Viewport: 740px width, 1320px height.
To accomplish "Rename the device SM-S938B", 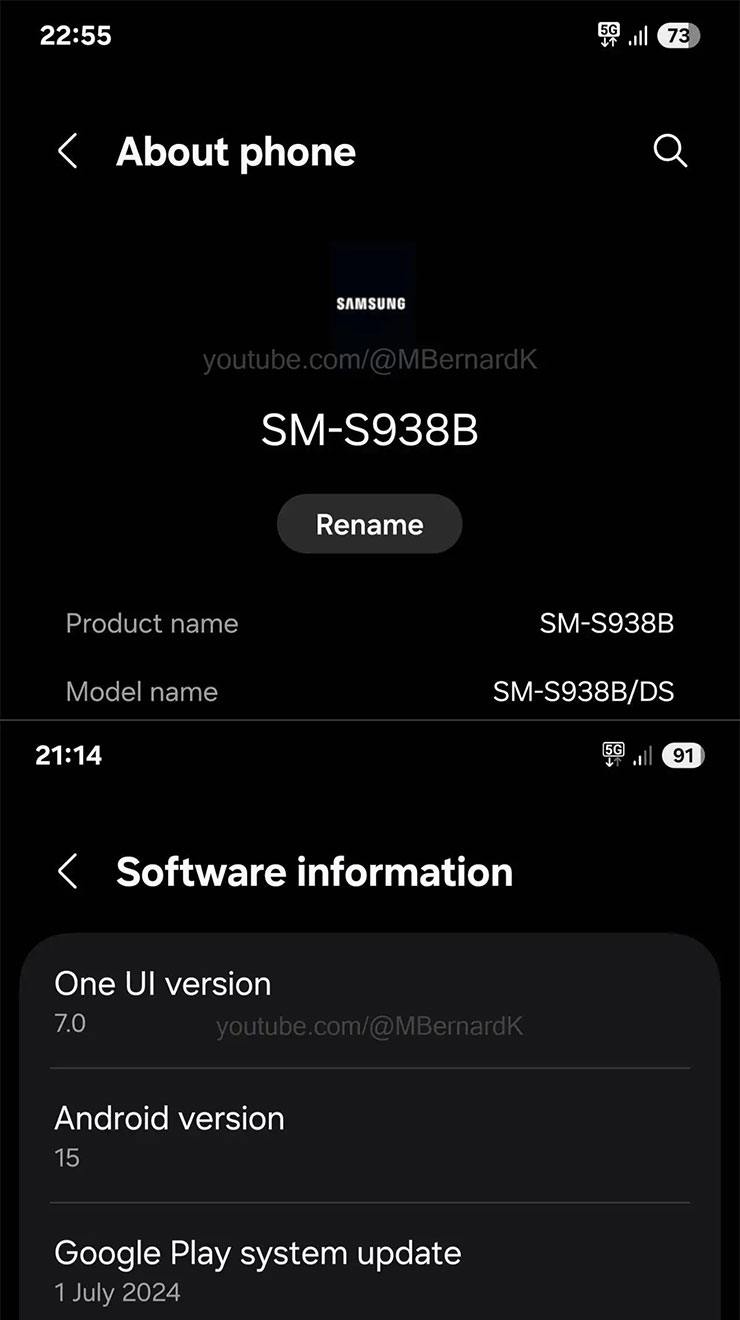I will 370,523.
